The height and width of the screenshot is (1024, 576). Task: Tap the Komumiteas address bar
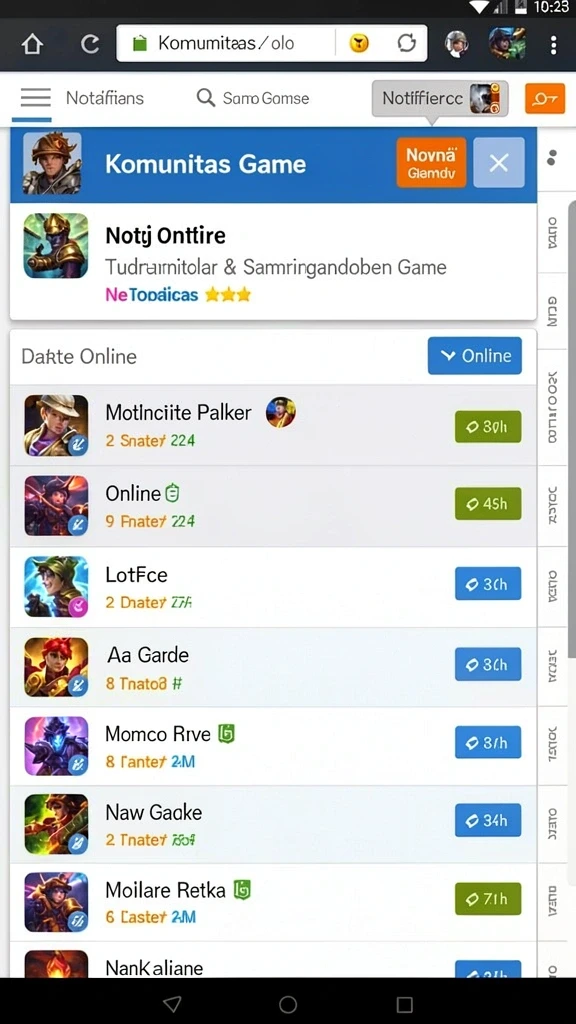point(226,44)
